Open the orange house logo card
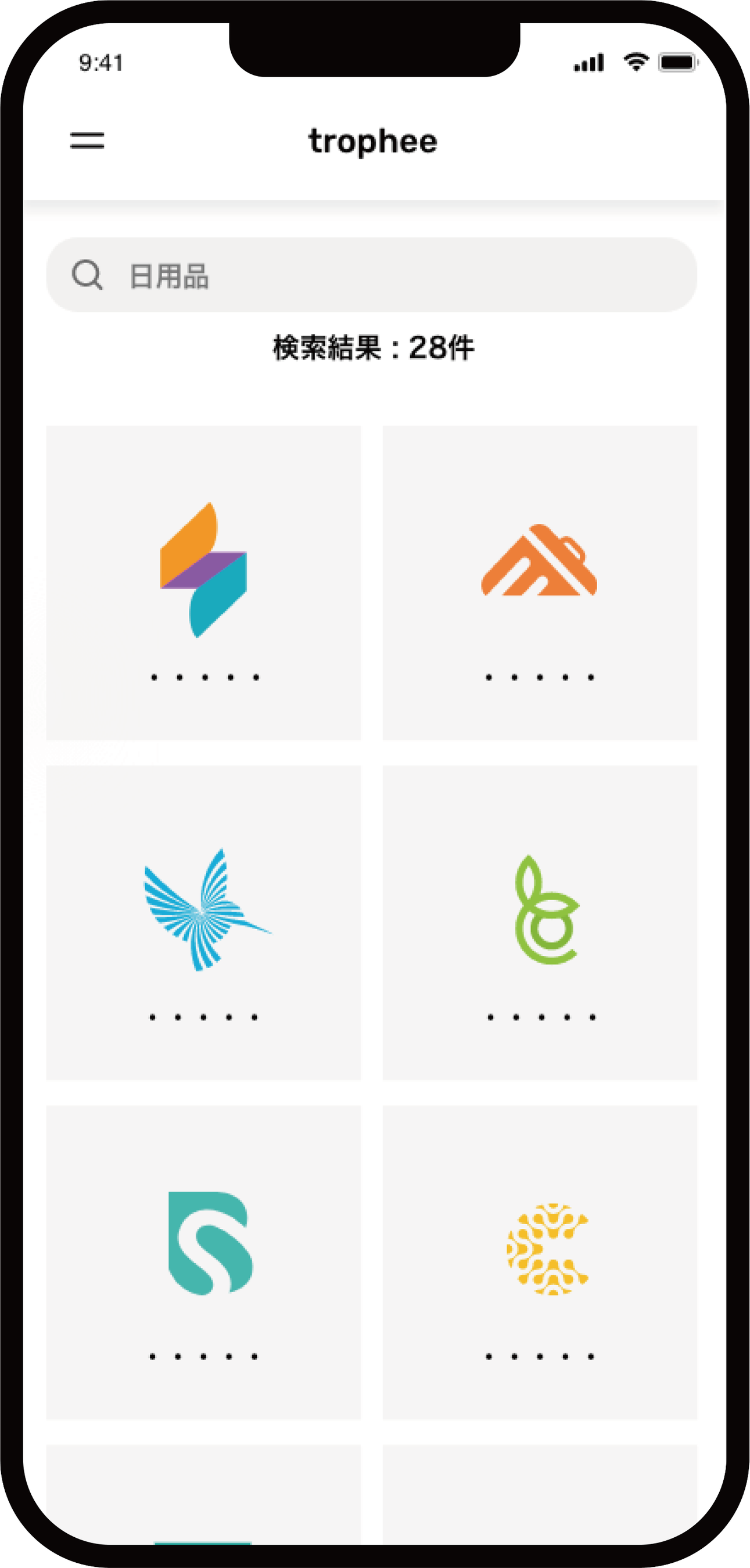The height and width of the screenshot is (1568, 750). point(539,582)
